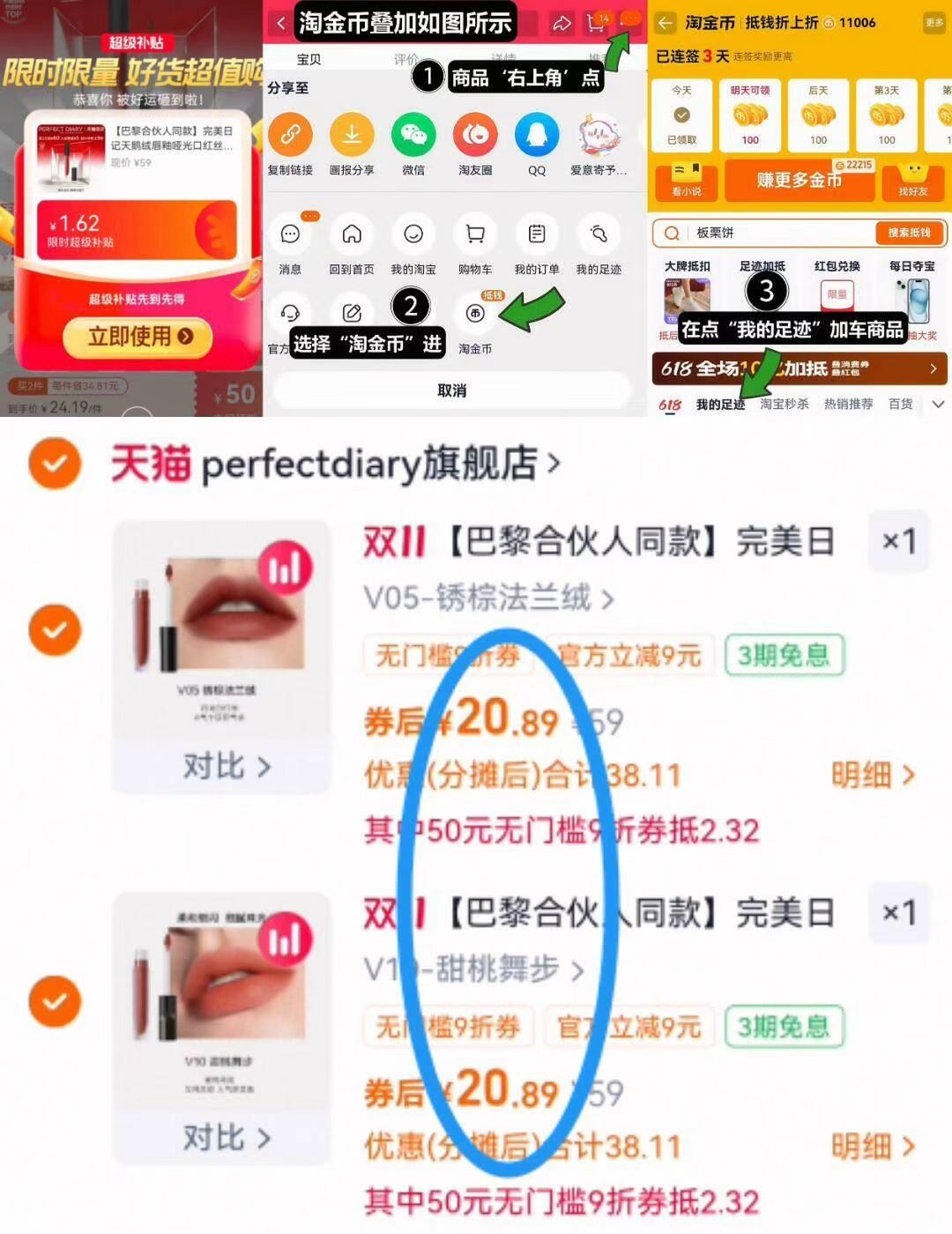Open the first item's 明细 discount details
952x1234 pixels.
coord(868,774)
